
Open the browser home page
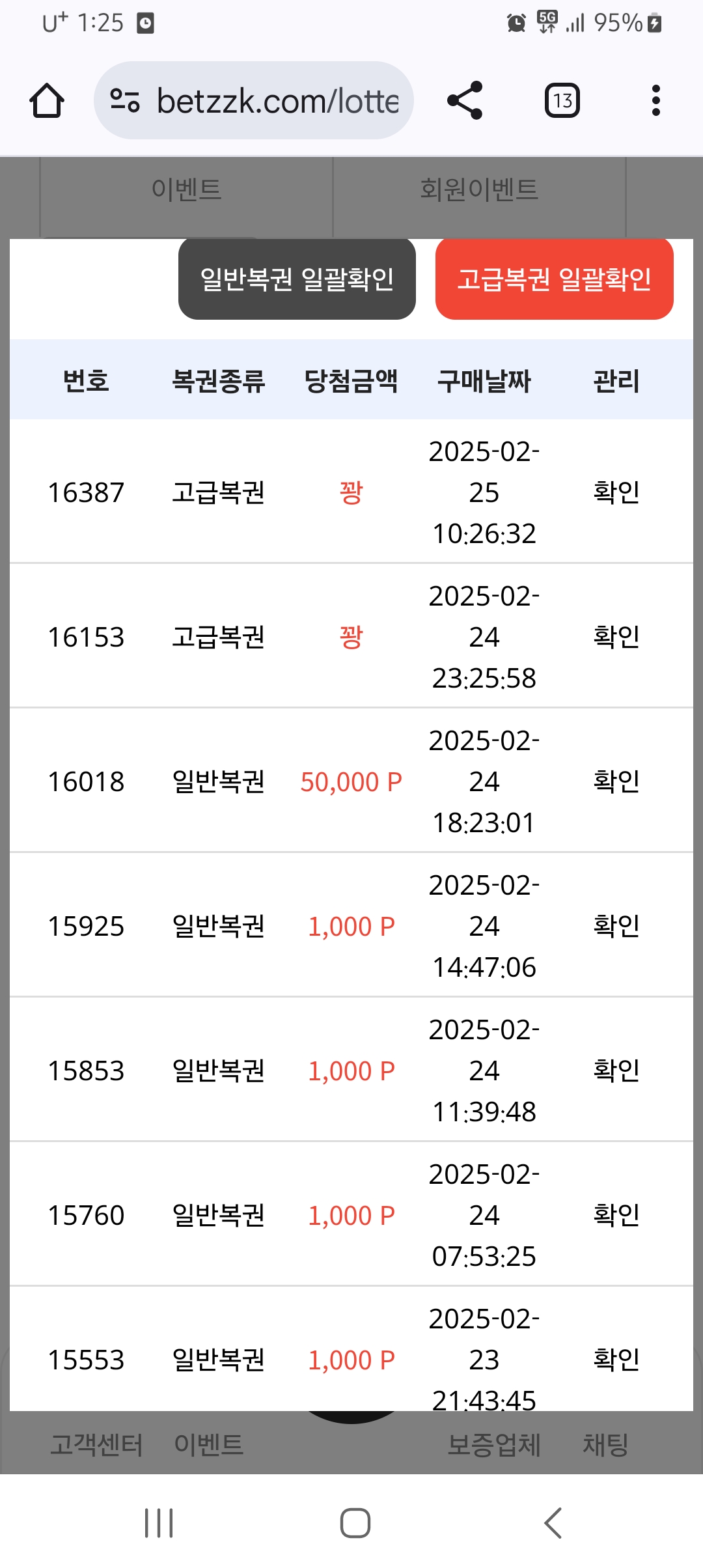tap(47, 101)
